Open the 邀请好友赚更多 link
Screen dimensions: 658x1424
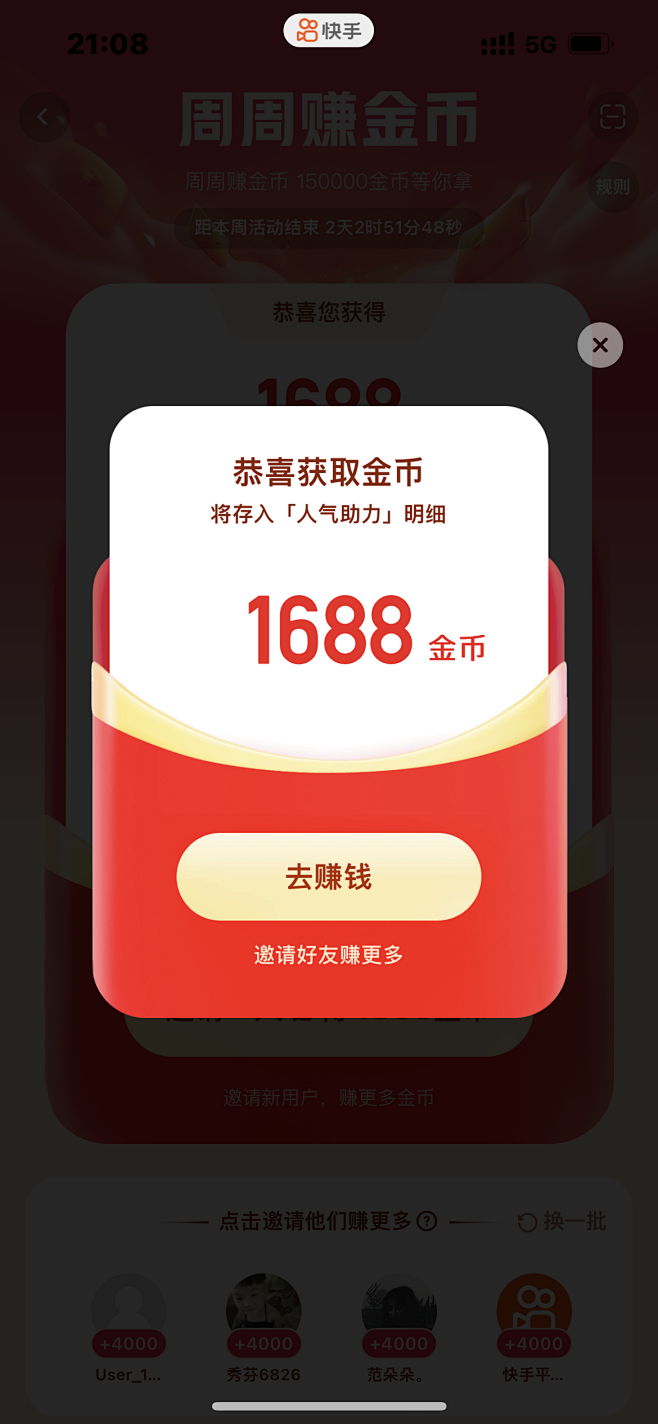coord(329,955)
